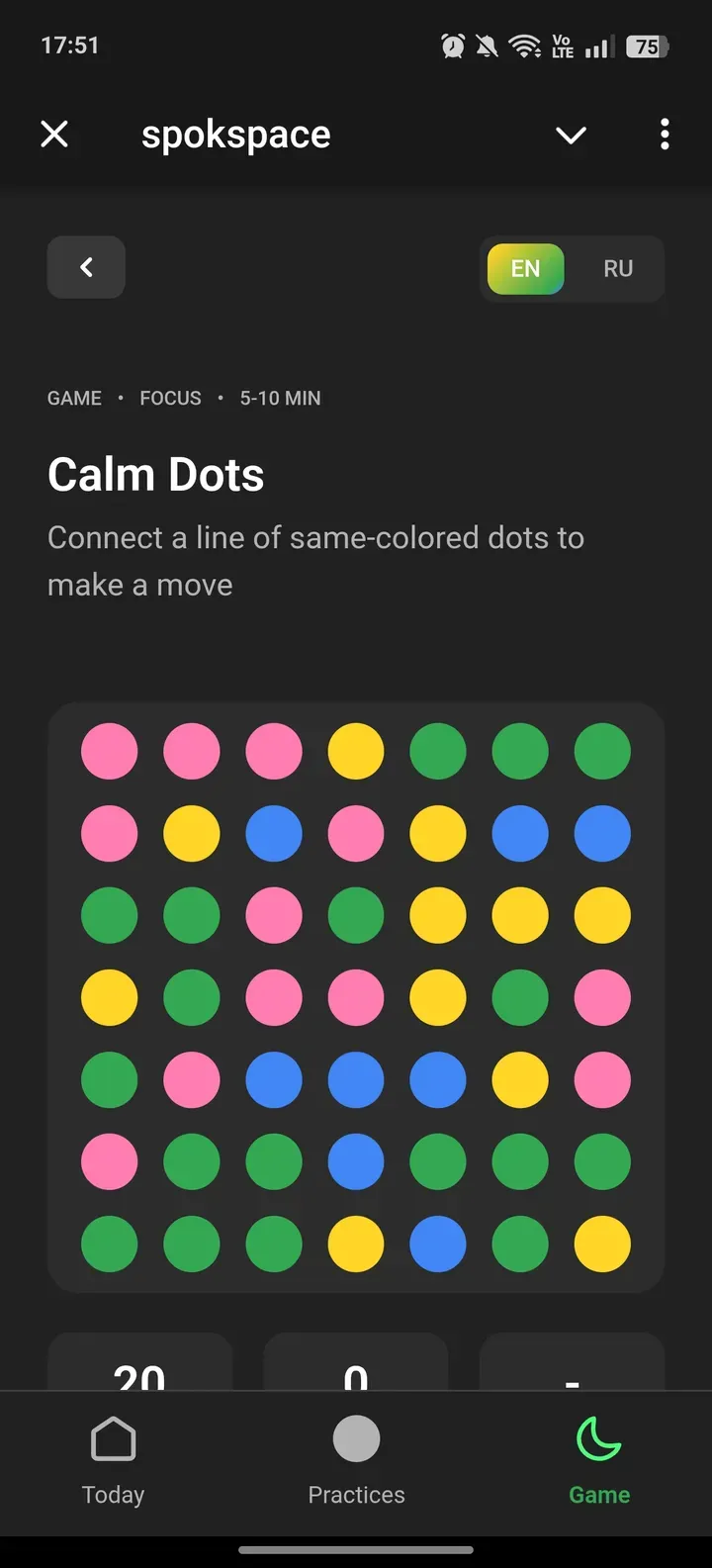Viewport: 712px width, 1568px height.
Task: Select the EN language option
Action: point(525,269)
